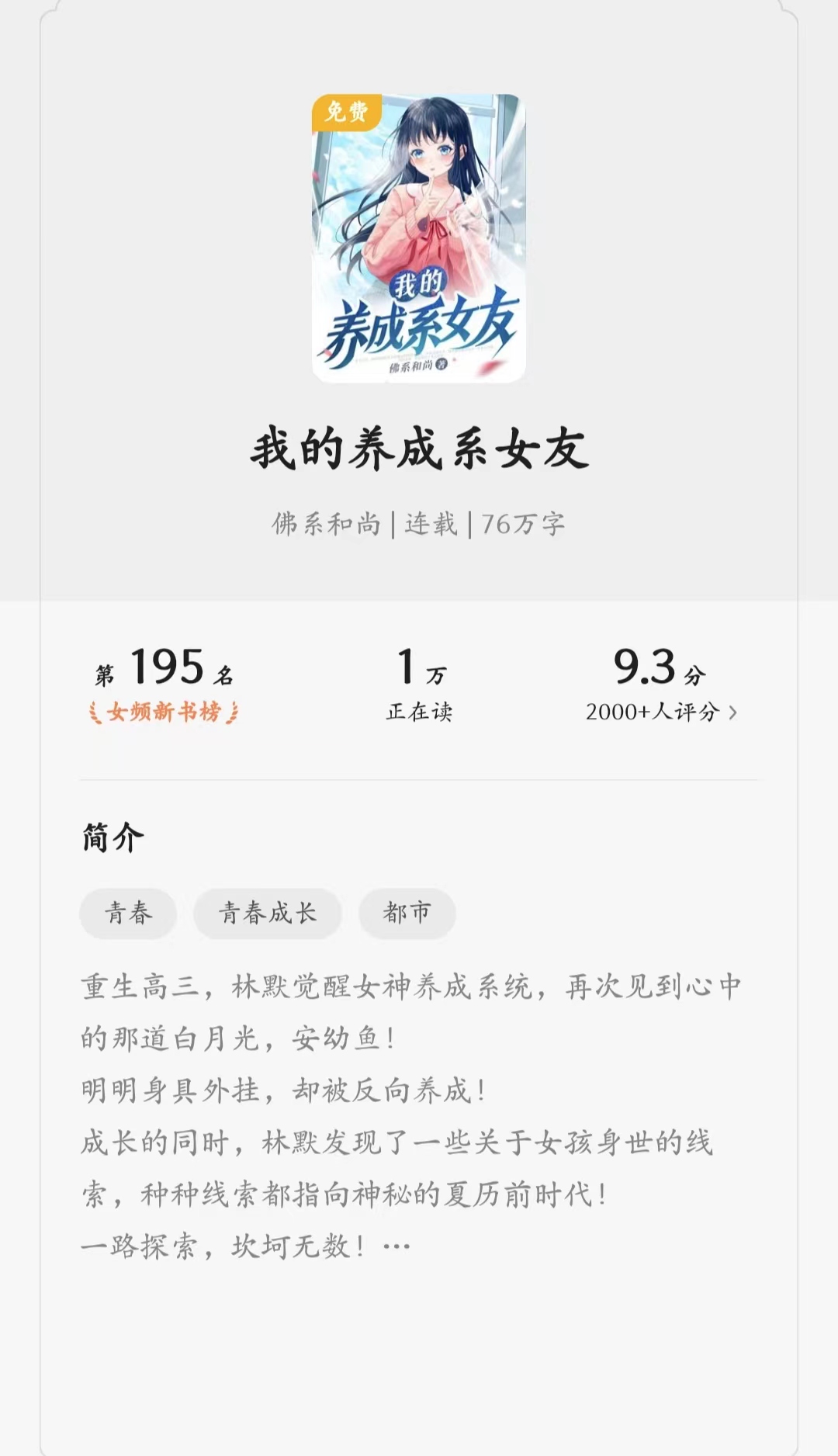838x1456 pixels.
Task: Select the 都市 tag
Action: [x=407, y=913]
